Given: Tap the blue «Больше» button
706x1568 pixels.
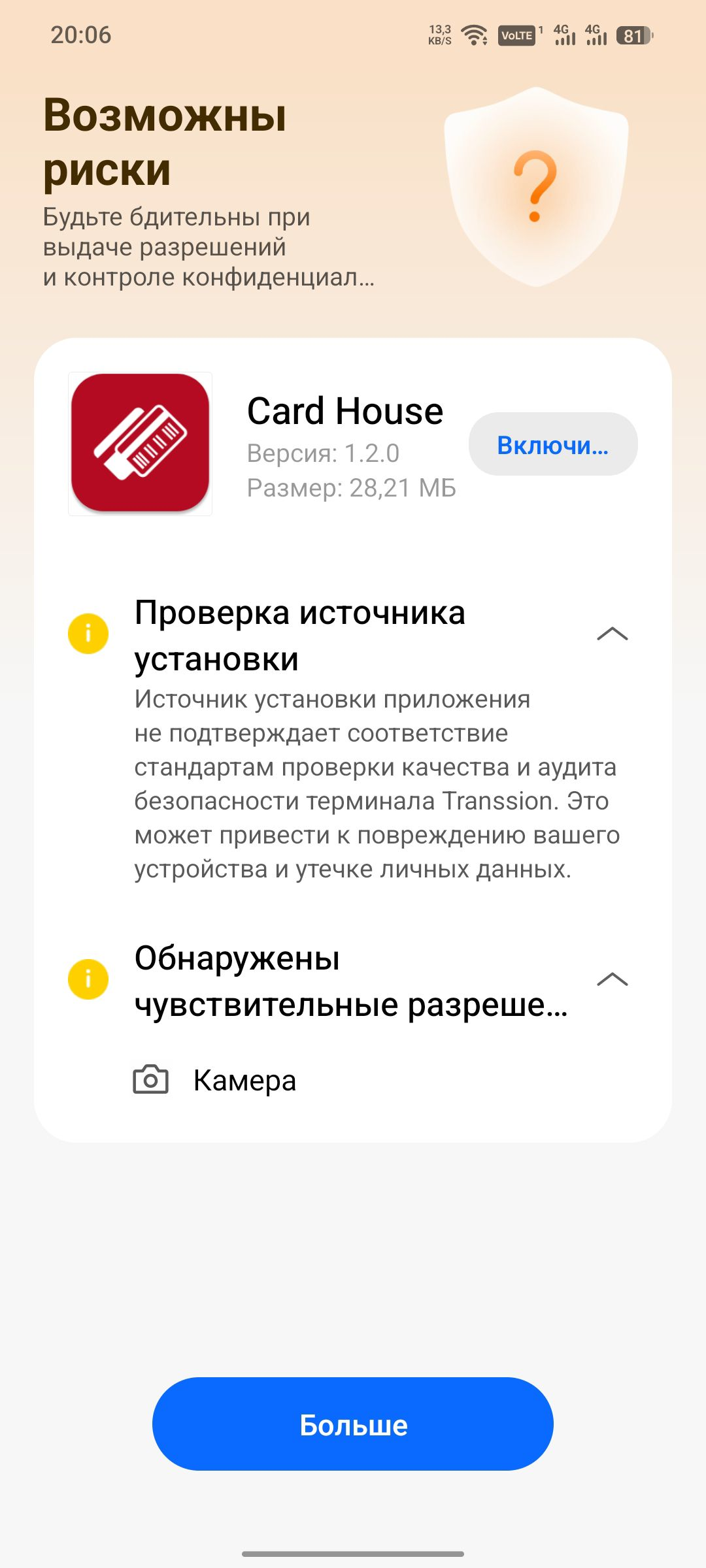Looking at the screenshot, I should [353, 1425].
